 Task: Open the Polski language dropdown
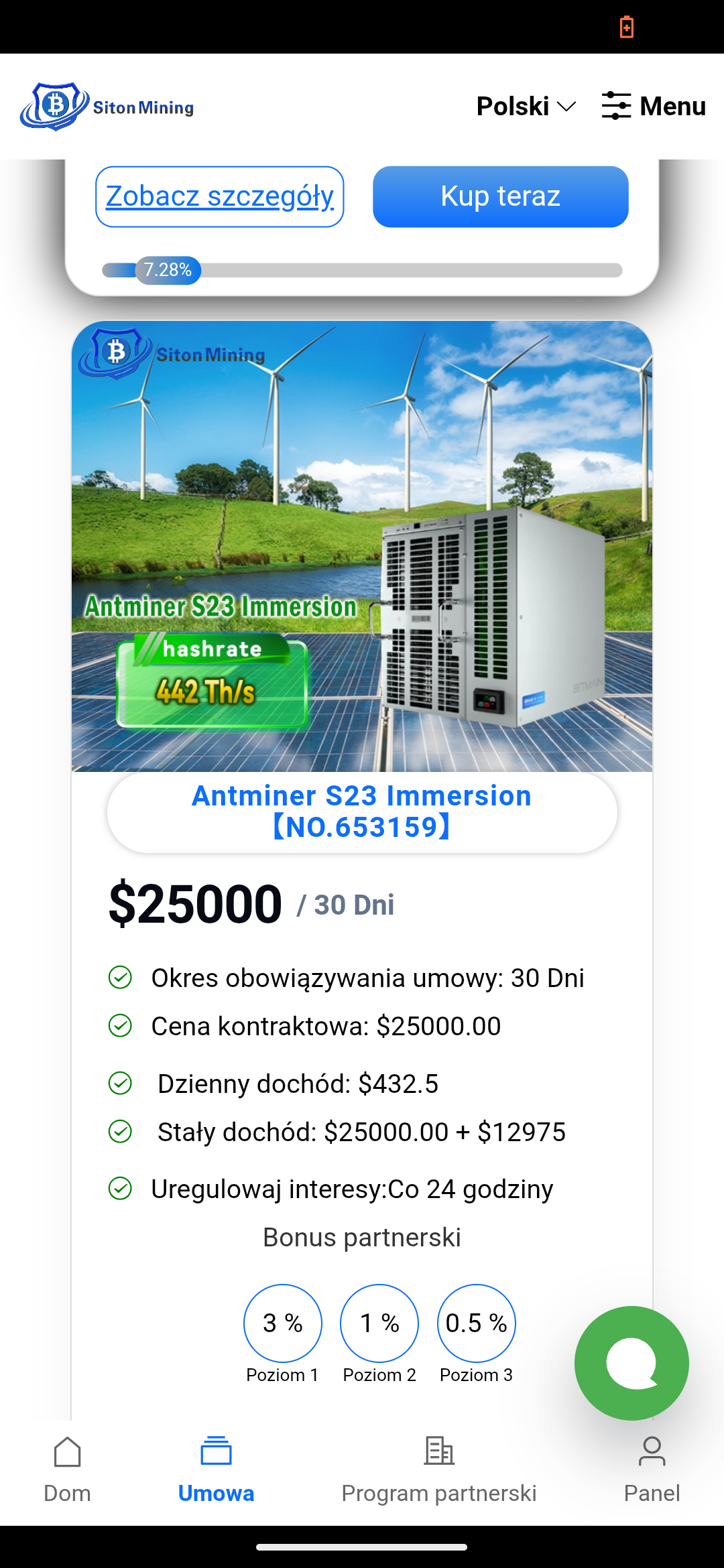click(526, 107)
